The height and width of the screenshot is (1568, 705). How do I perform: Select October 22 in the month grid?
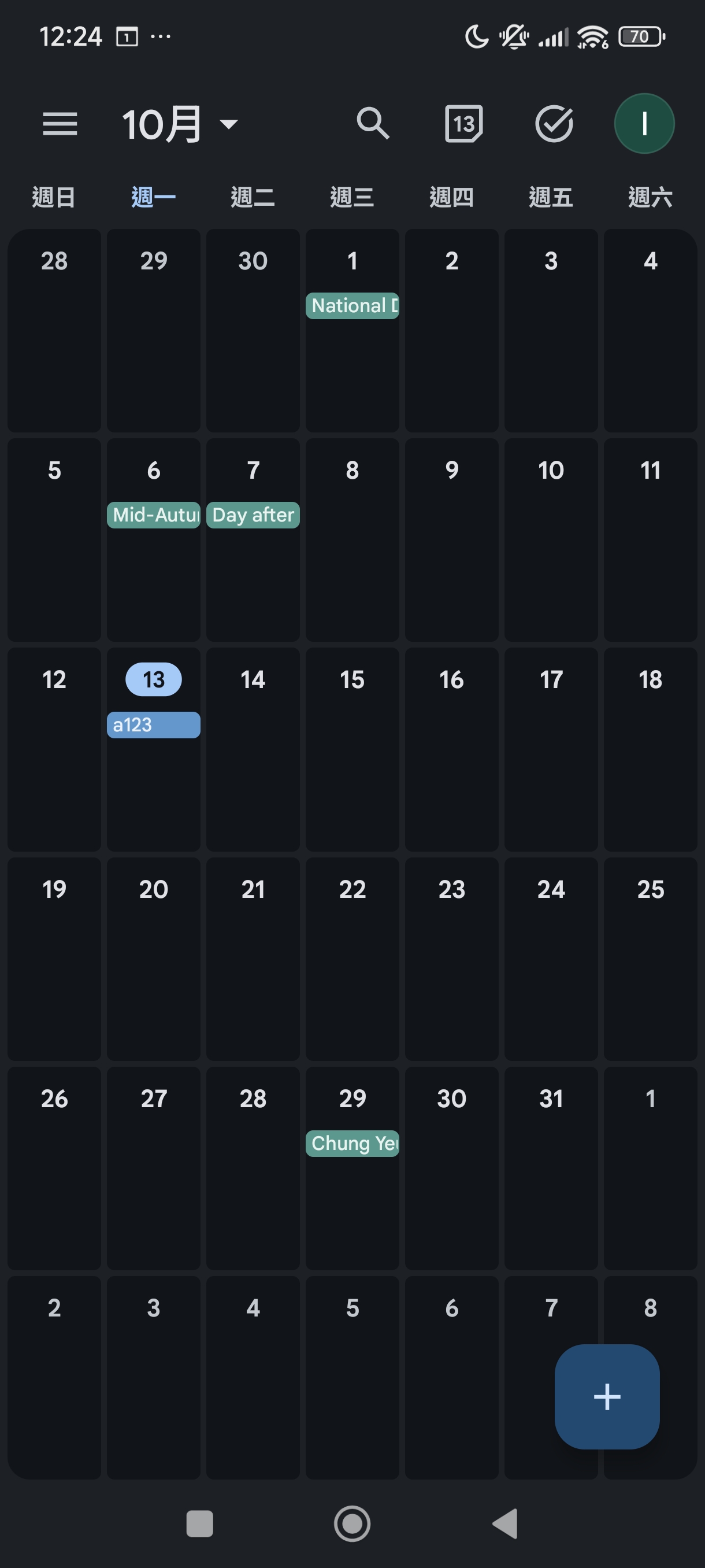352,959
